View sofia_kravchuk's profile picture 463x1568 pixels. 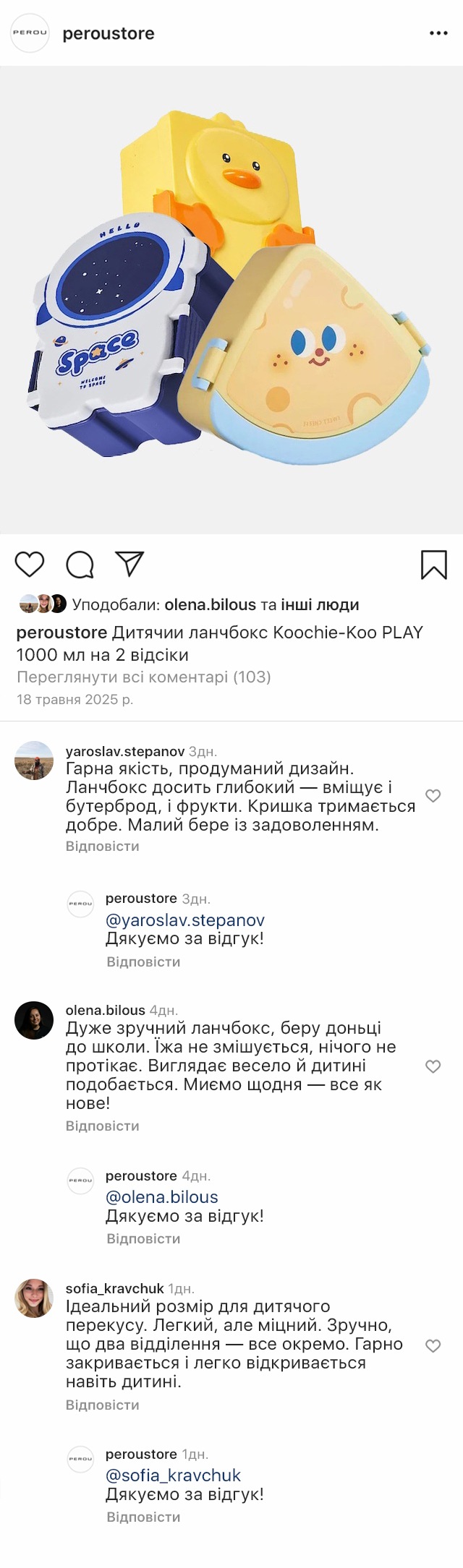34,1298
